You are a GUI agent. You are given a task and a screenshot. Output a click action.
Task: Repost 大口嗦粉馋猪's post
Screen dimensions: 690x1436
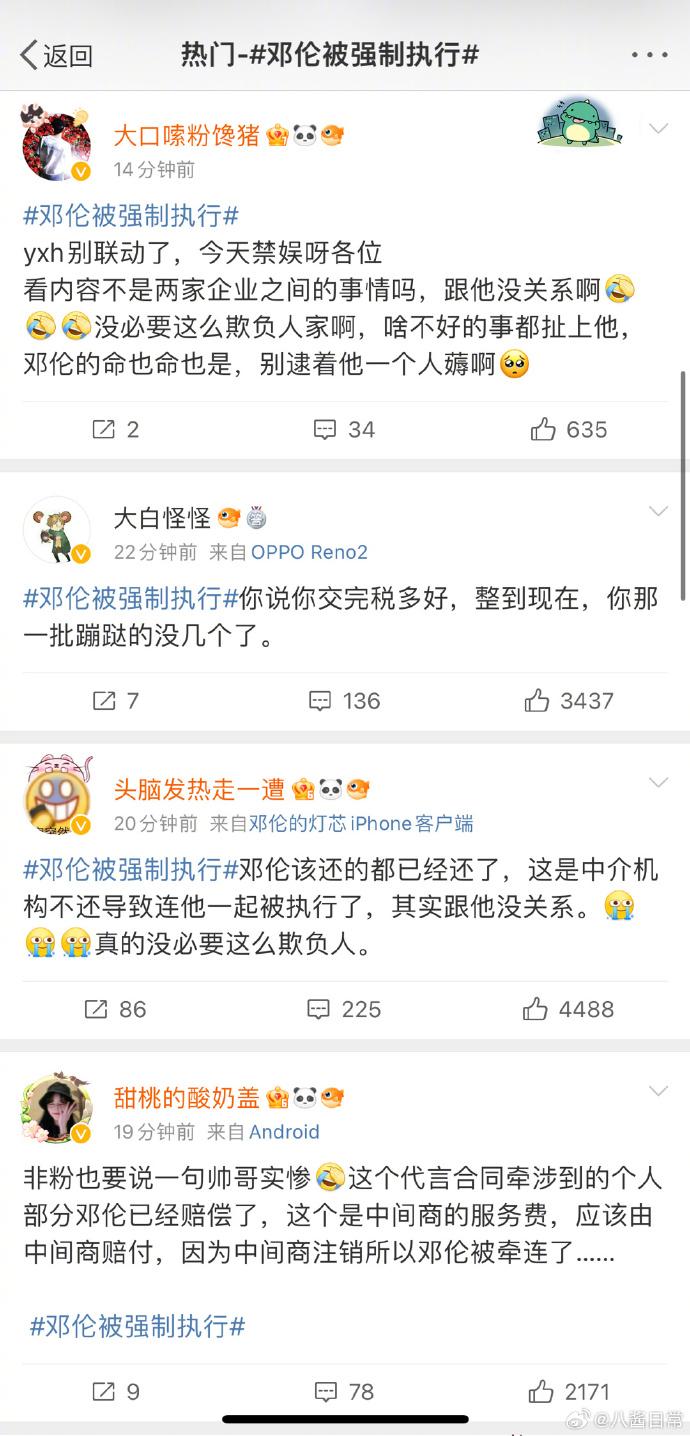[x=116, y=429]
